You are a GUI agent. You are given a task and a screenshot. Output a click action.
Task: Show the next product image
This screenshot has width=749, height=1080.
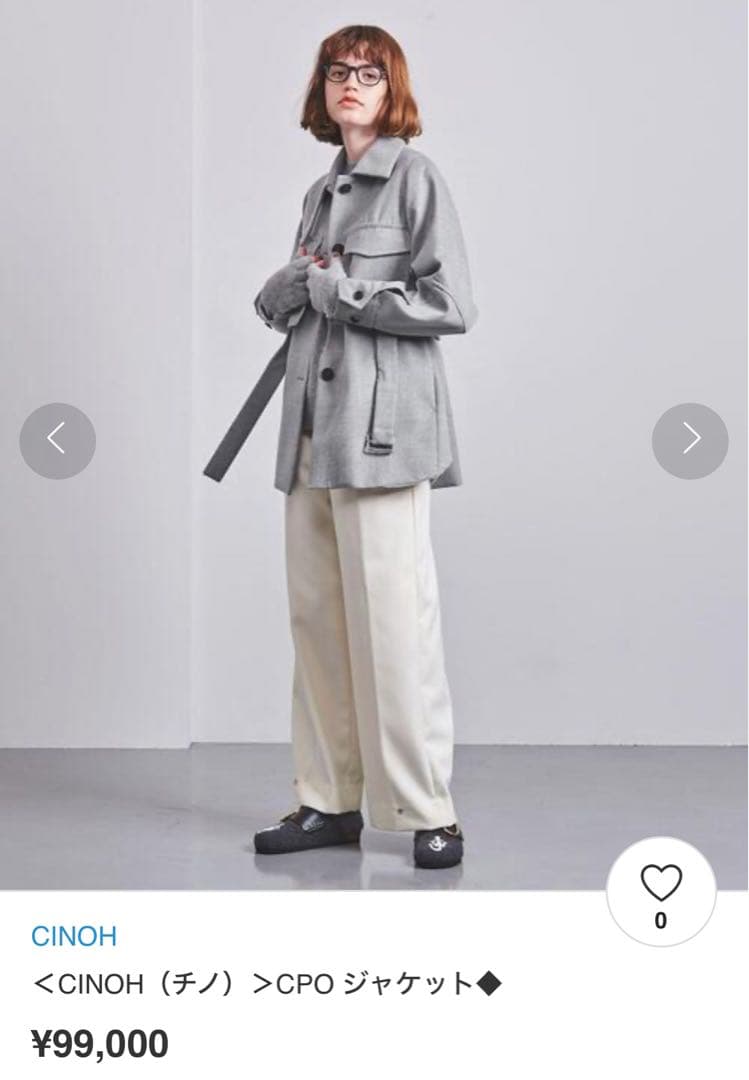coord(690,440)
